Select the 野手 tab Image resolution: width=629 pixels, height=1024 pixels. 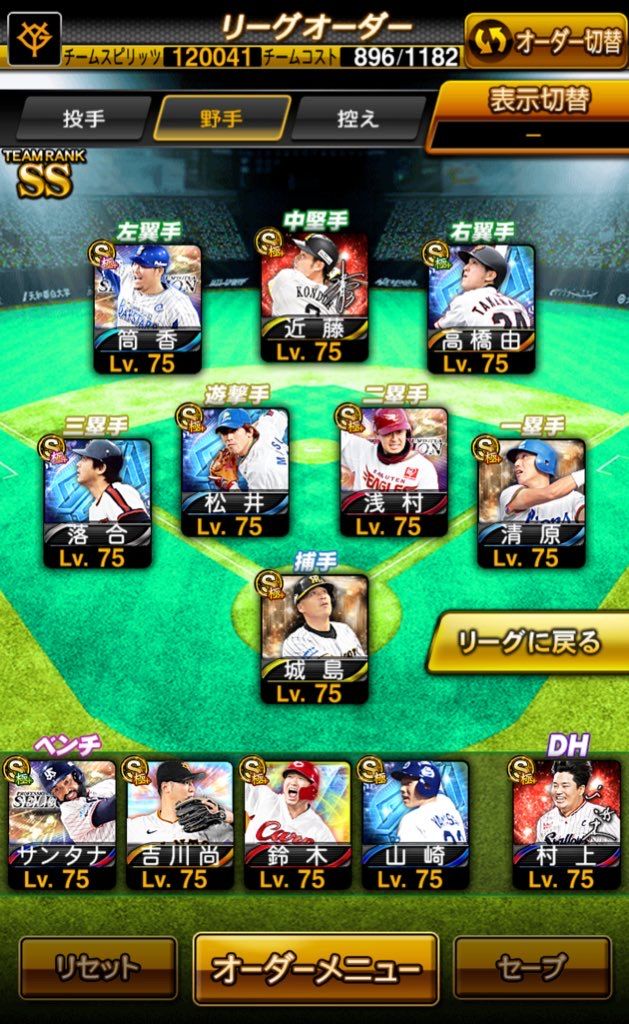pyautogui.click(x=222, y=118)
